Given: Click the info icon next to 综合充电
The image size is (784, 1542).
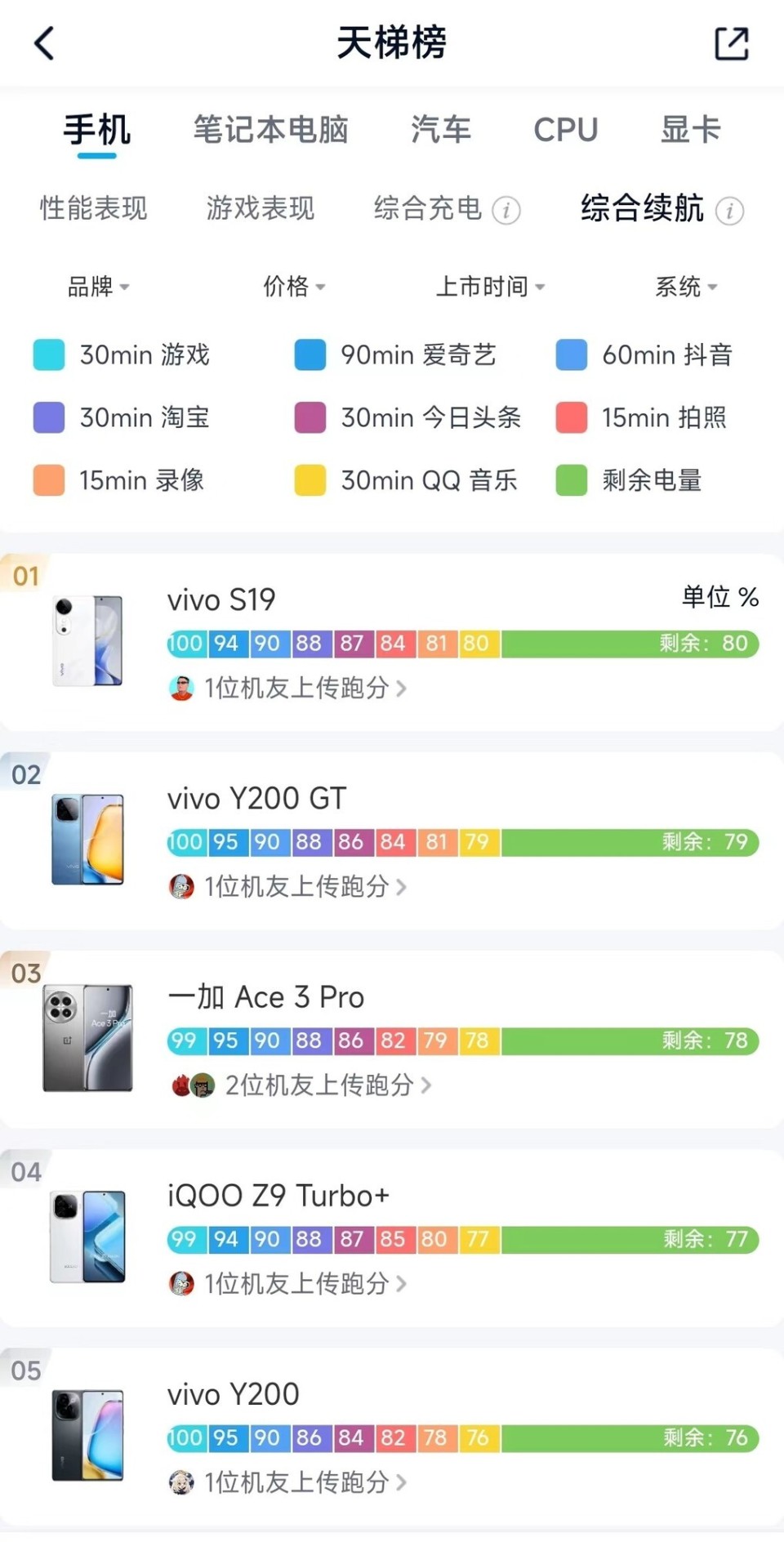Looking at the screenshot, I should click(507, 211).
